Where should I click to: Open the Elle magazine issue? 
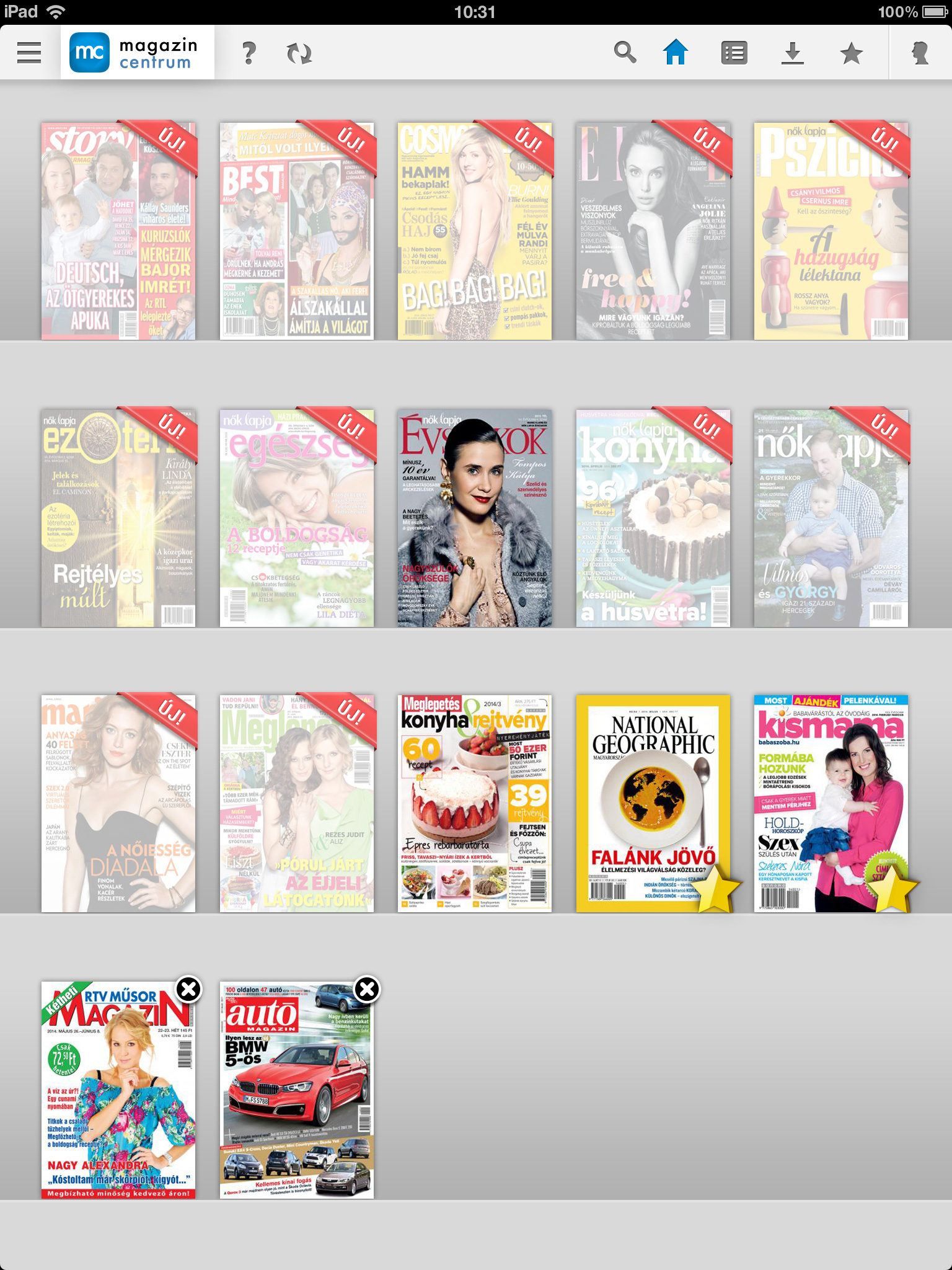tap(653, 231)
